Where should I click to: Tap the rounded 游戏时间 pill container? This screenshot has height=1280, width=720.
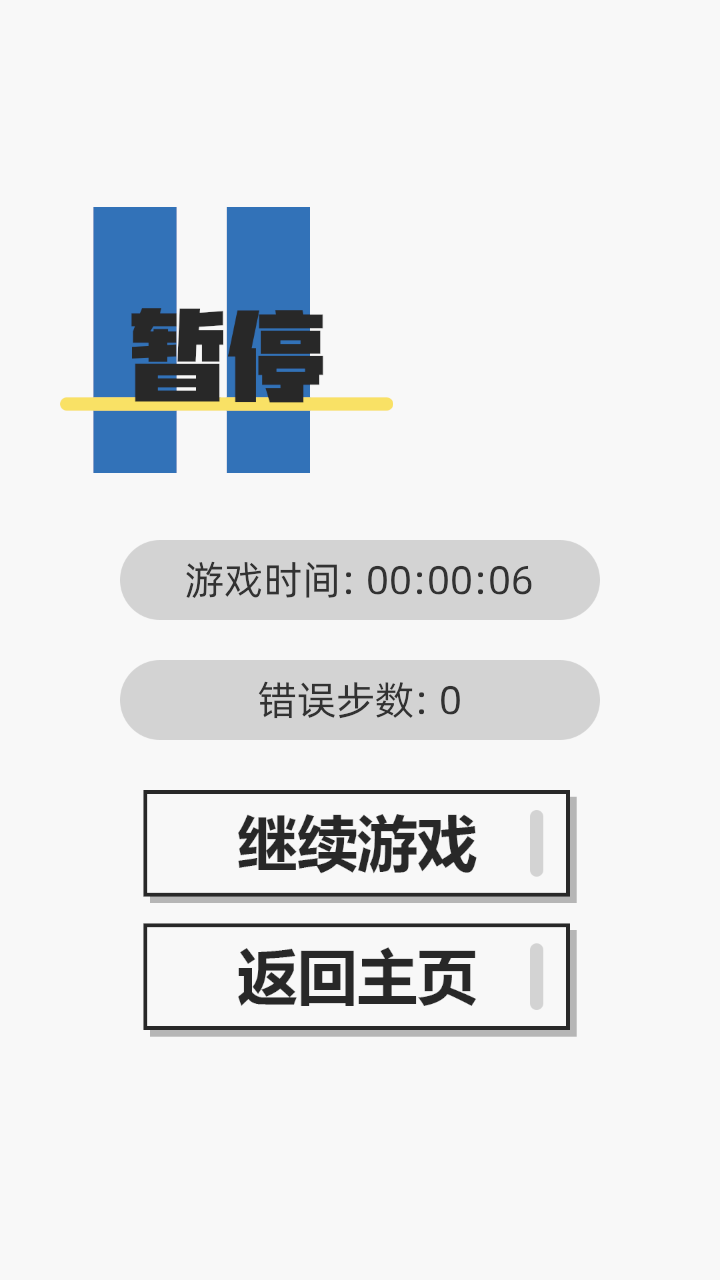coord(360,580)
